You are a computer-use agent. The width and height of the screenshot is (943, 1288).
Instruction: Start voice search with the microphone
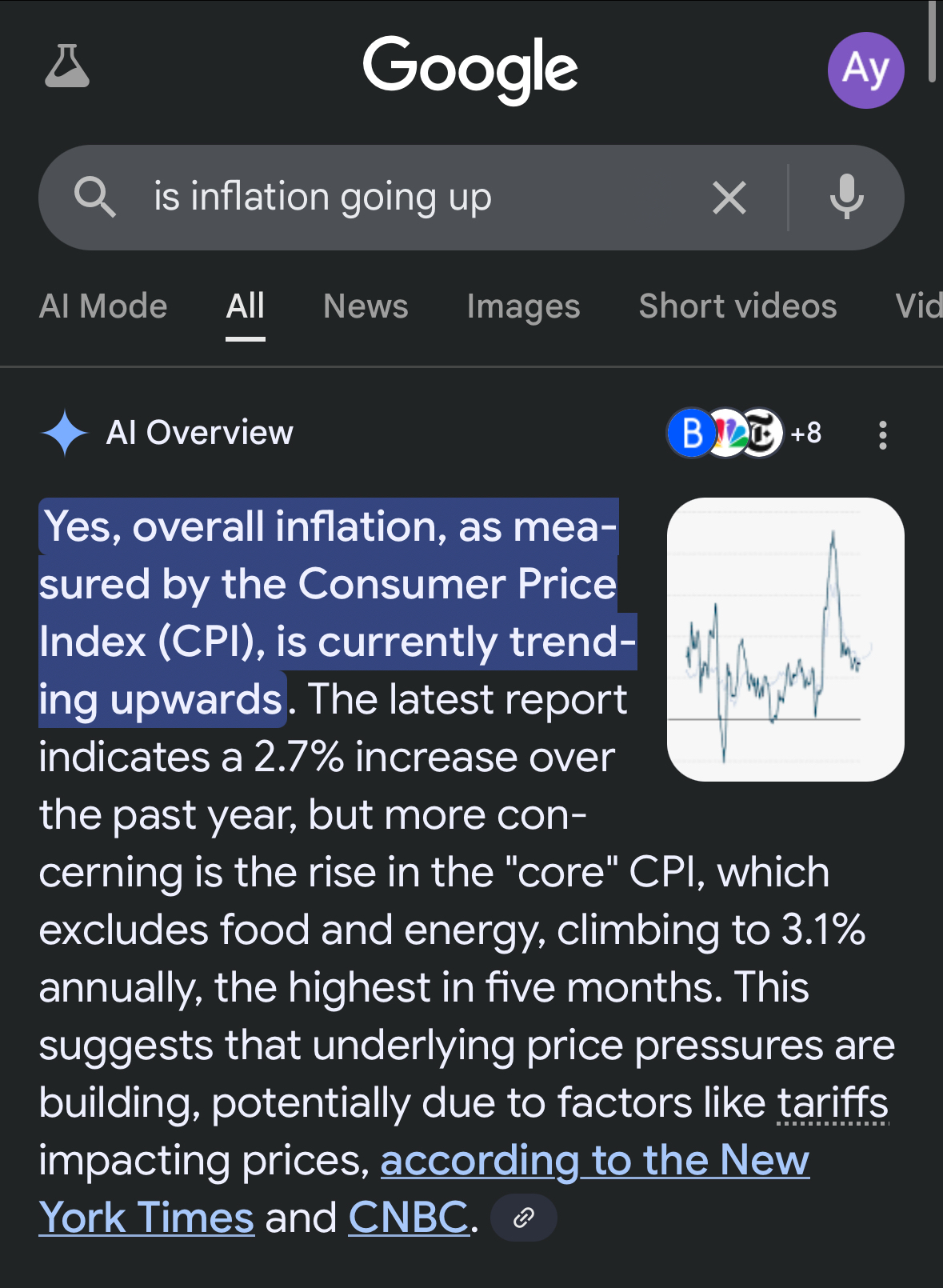click(846, 198)
